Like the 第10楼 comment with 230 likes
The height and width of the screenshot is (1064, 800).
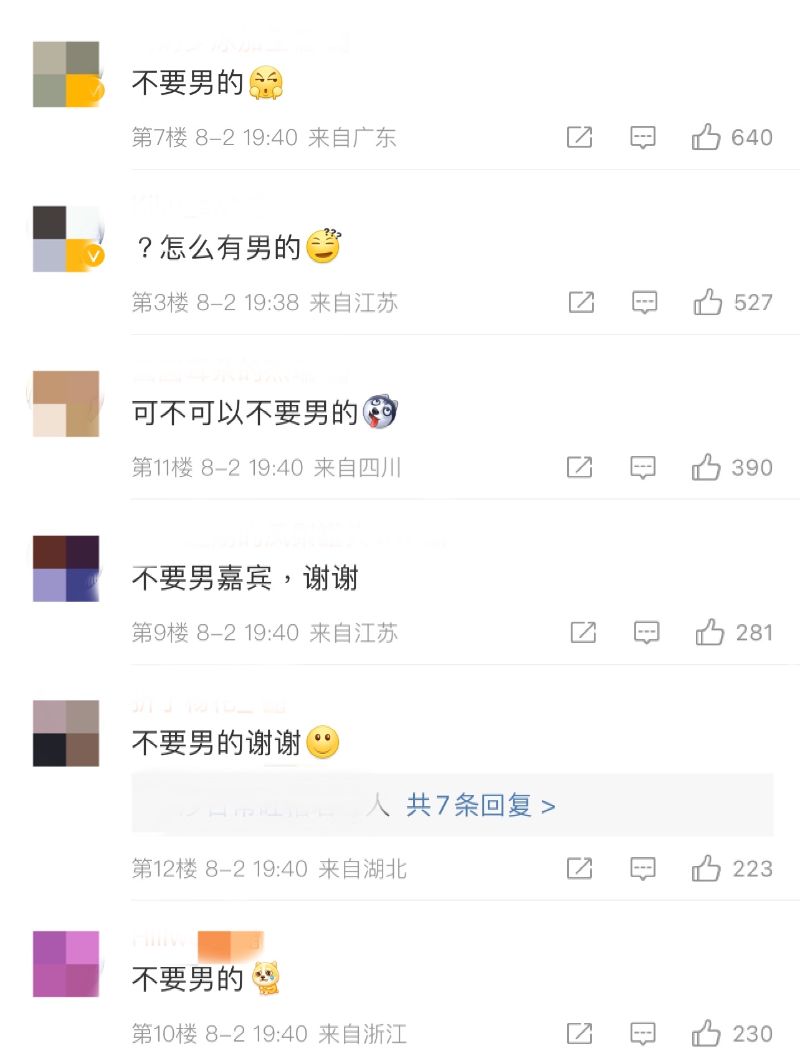pos(706,1033)
